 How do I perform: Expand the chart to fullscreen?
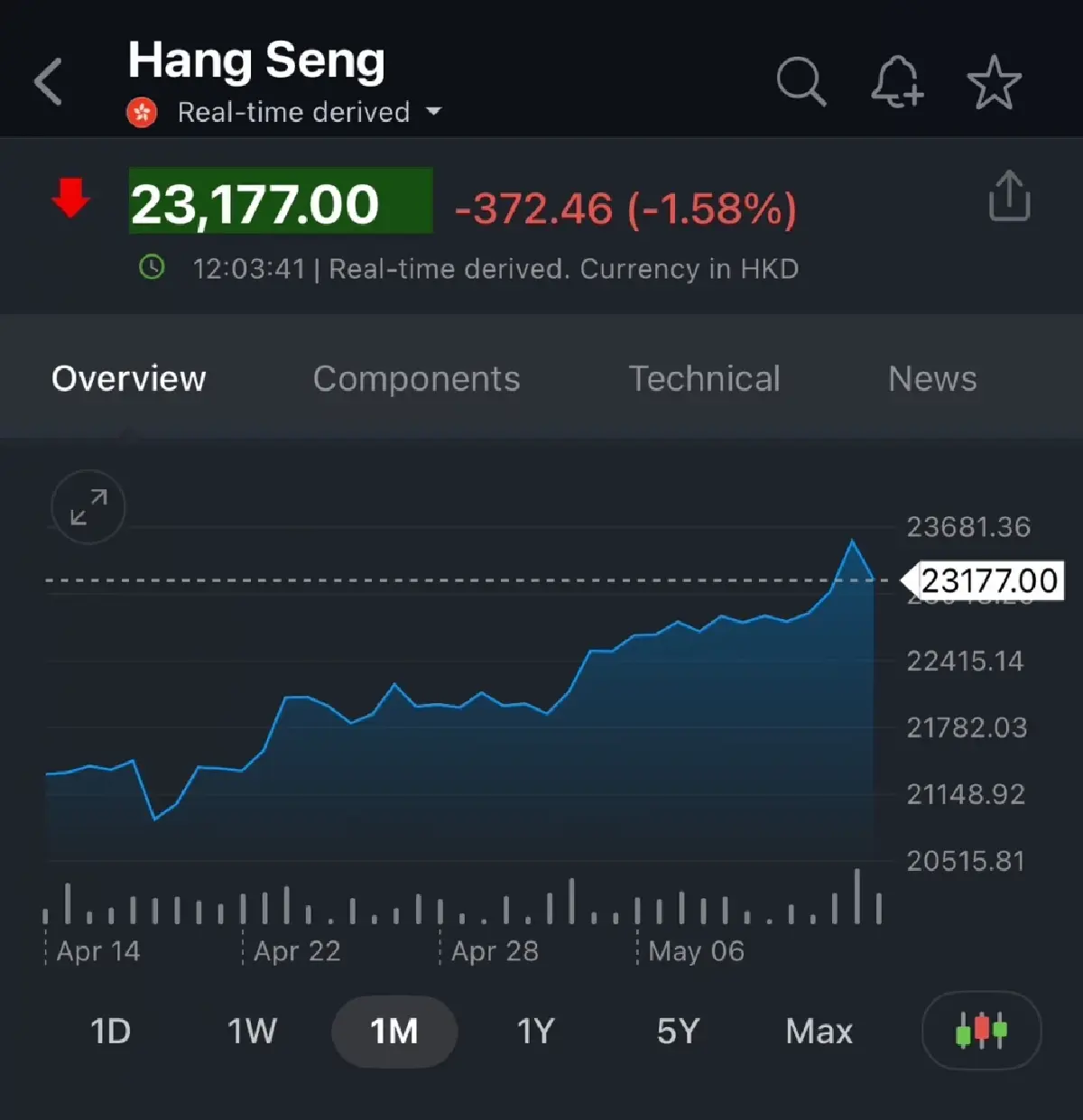(87, 507)
